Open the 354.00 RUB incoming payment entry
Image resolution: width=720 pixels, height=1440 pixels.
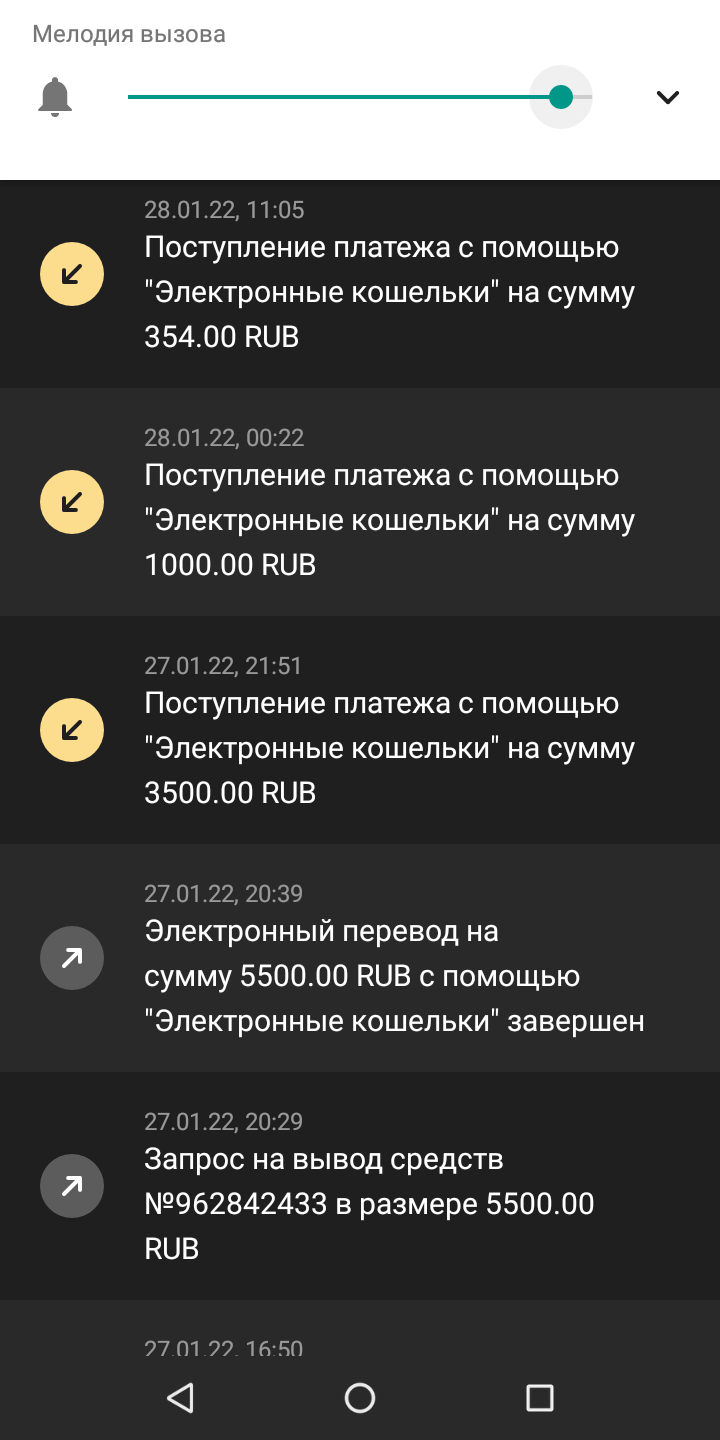tap(360, 284)
